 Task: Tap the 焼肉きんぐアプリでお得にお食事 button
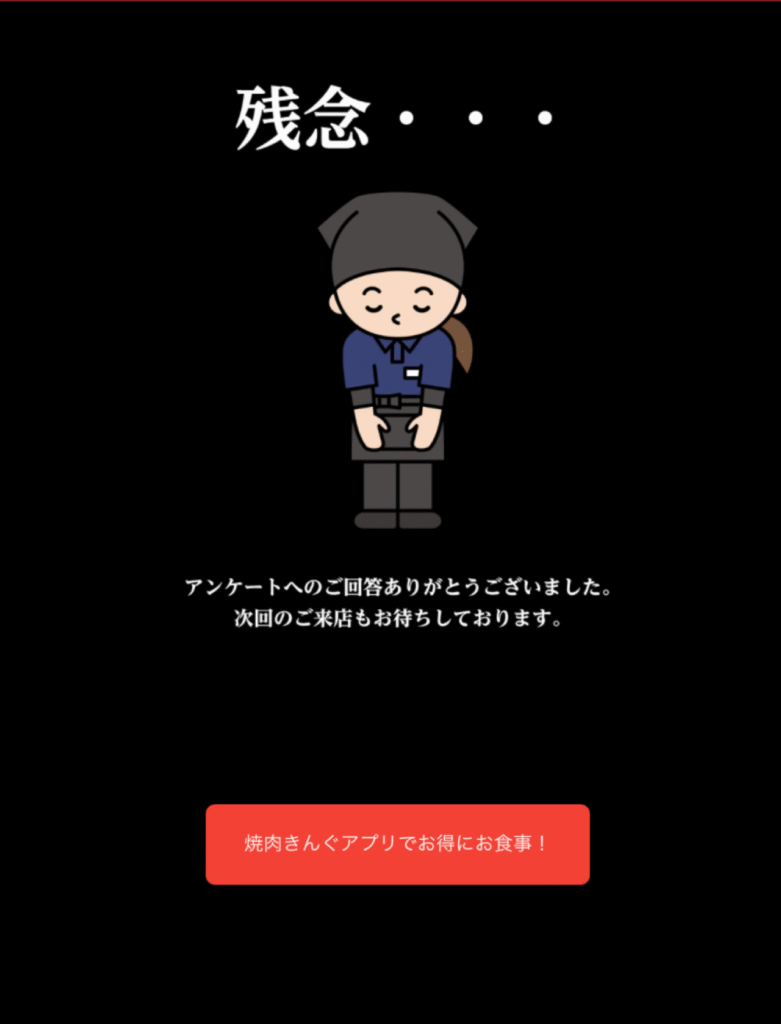[397, 844]
